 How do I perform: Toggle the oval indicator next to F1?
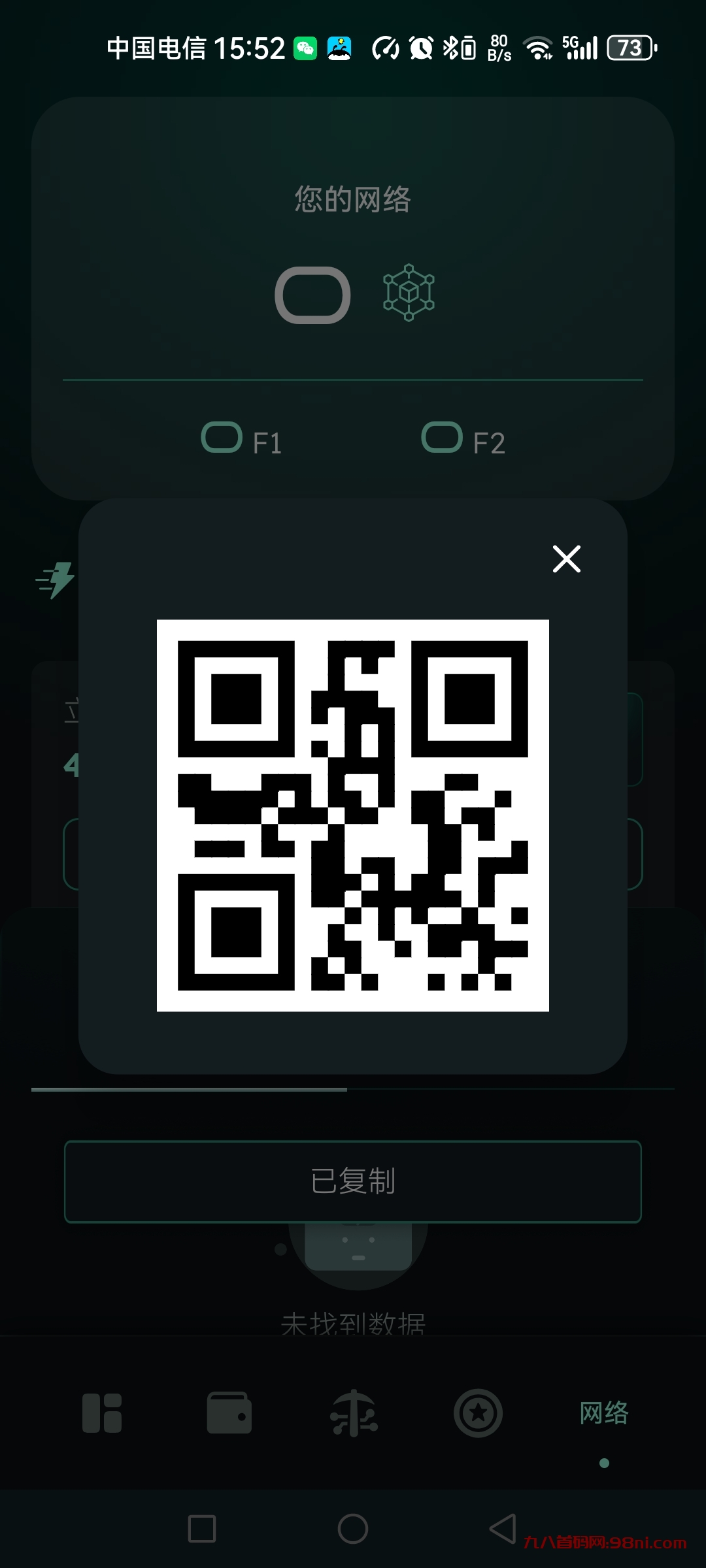[222, 438]
